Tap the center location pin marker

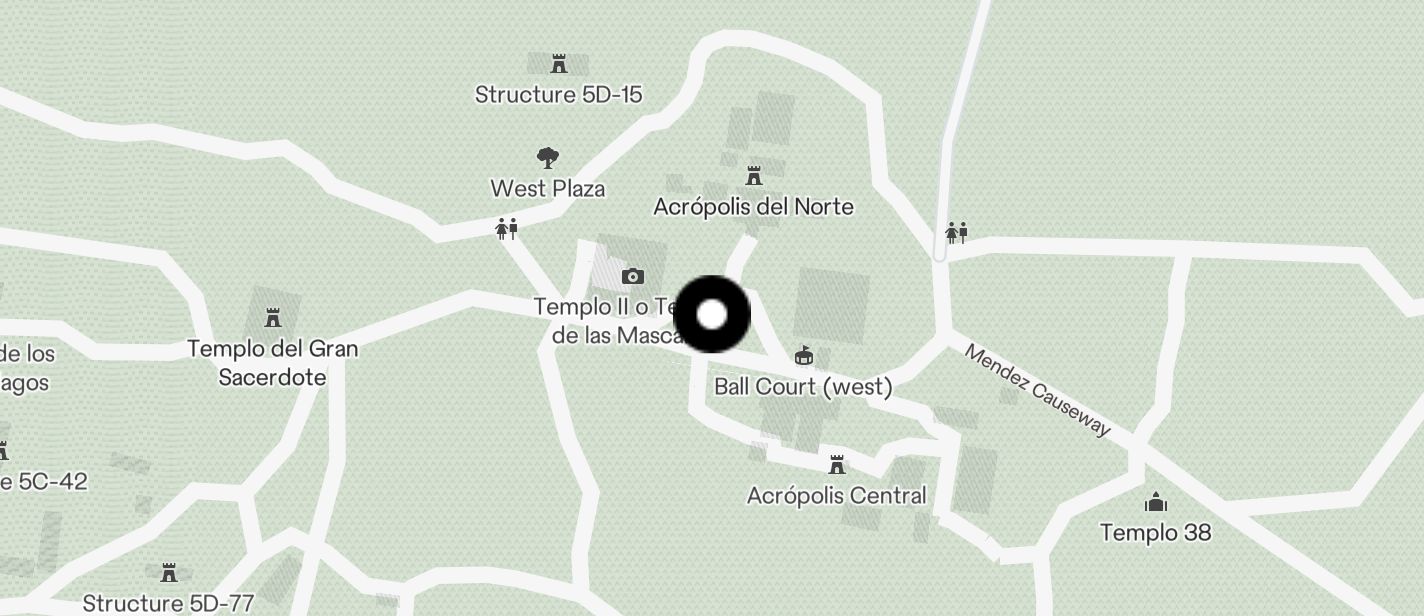pyautogui.click(x=712, y=315)
